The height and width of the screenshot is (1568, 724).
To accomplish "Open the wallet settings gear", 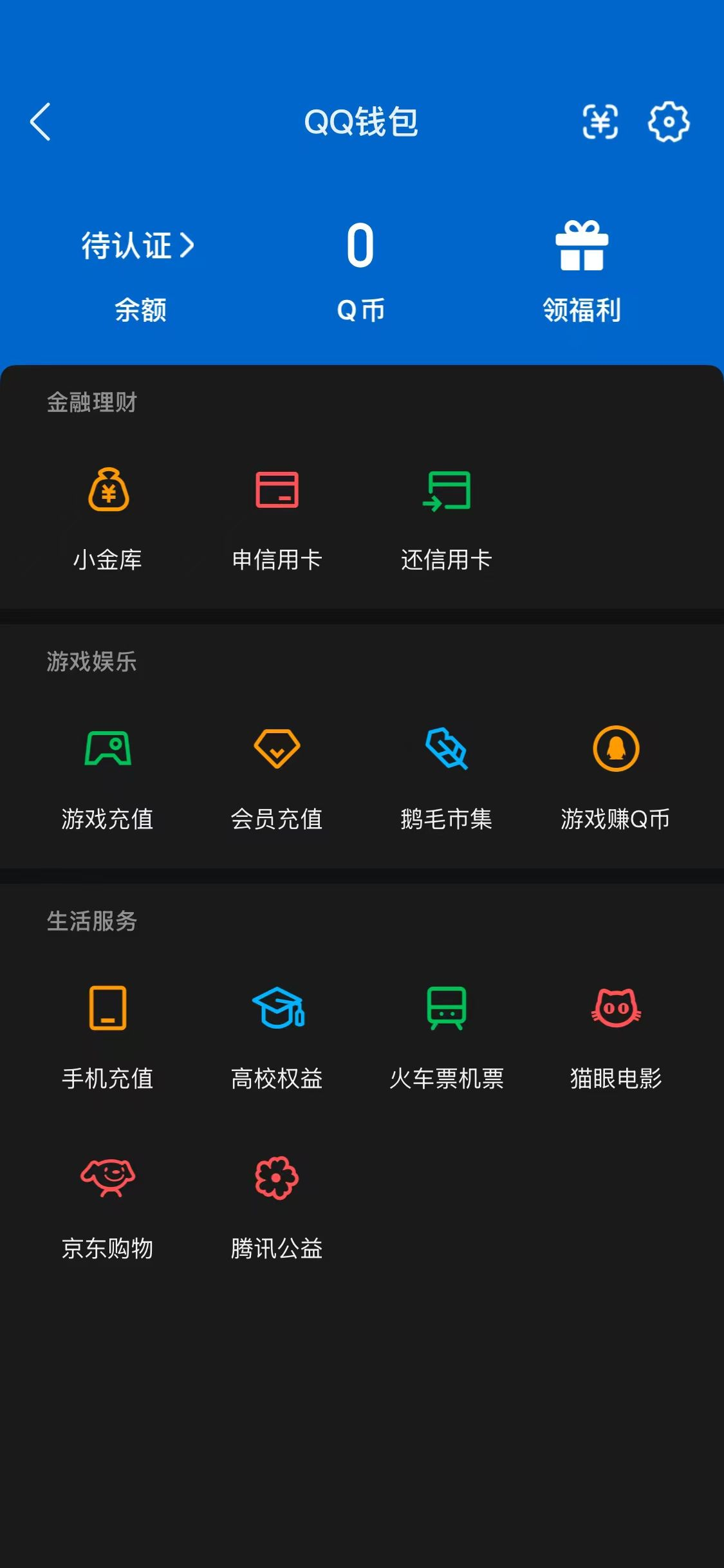I will 669,123.
